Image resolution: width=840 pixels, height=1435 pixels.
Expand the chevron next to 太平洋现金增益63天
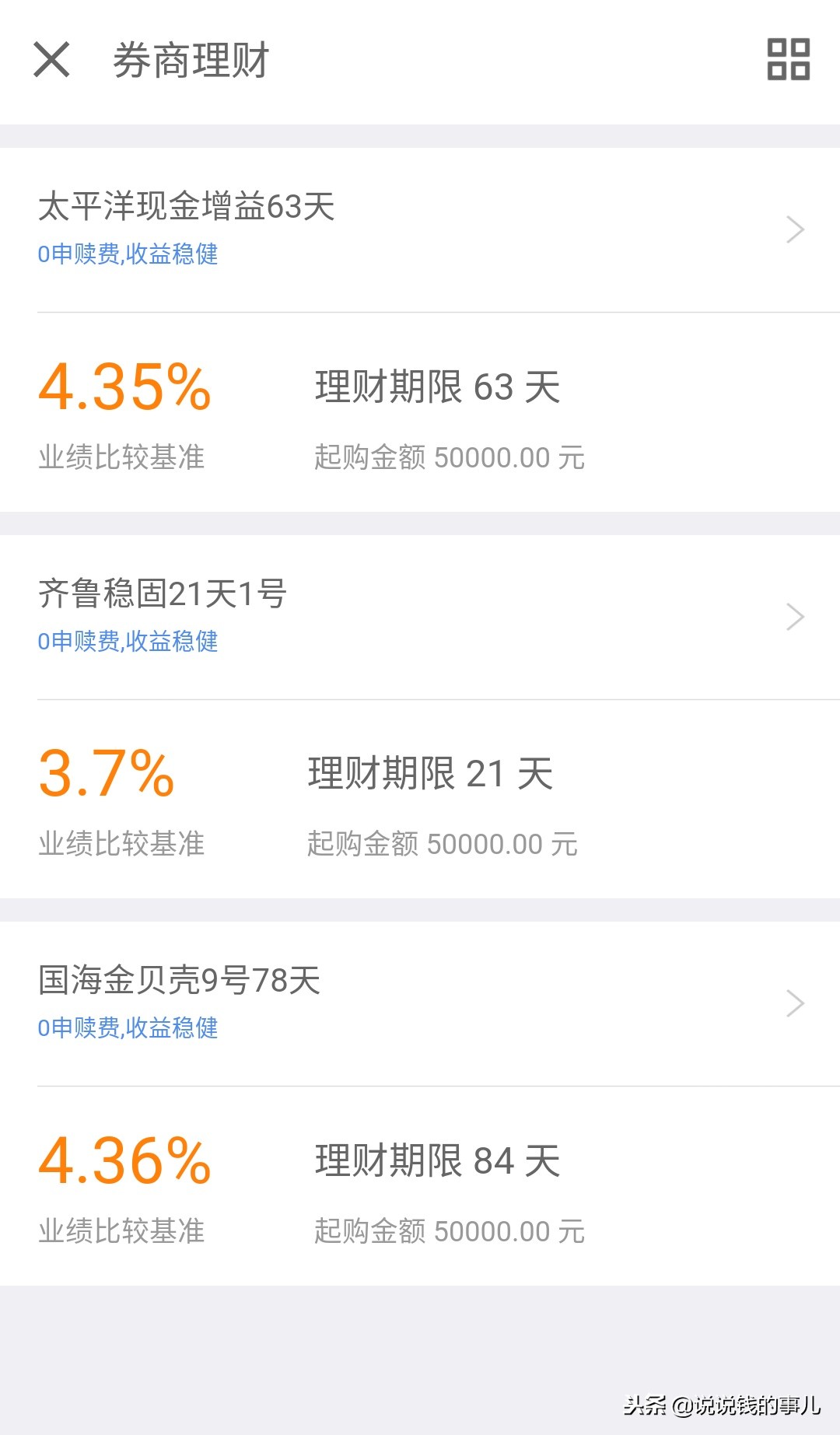click(x=794, y=229)
